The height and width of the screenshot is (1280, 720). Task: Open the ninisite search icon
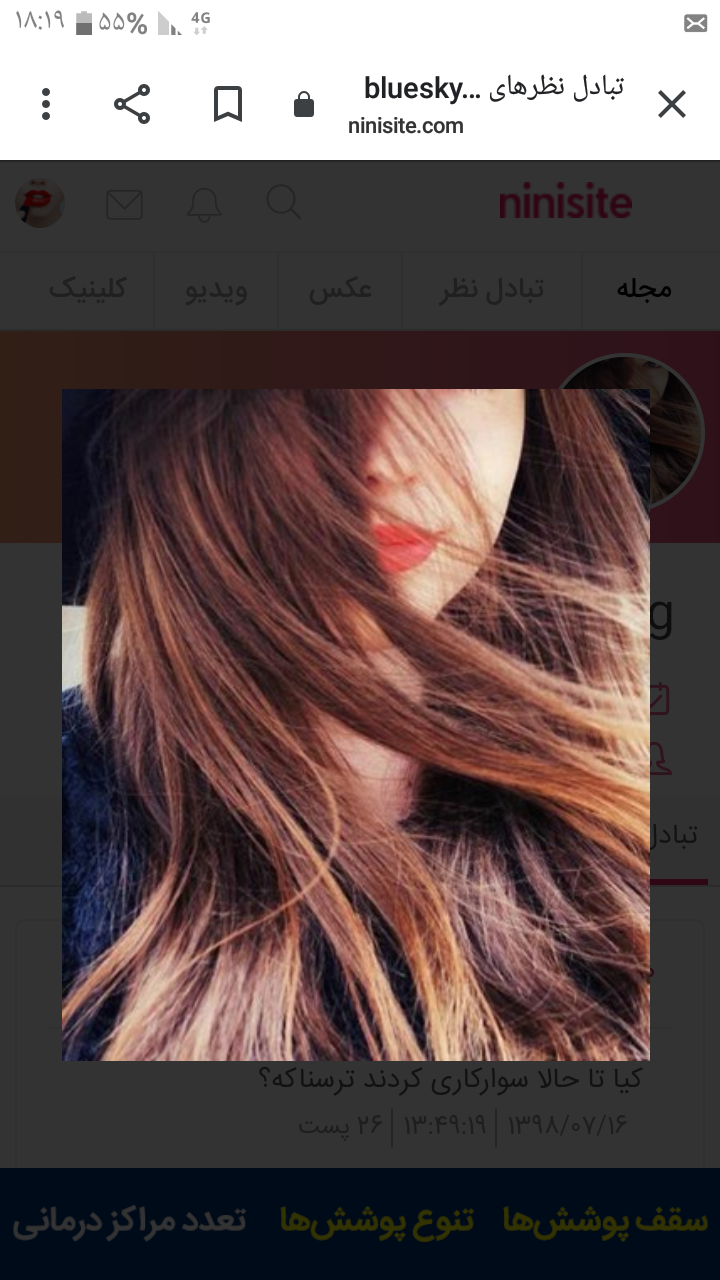click(x=283, y=203)
